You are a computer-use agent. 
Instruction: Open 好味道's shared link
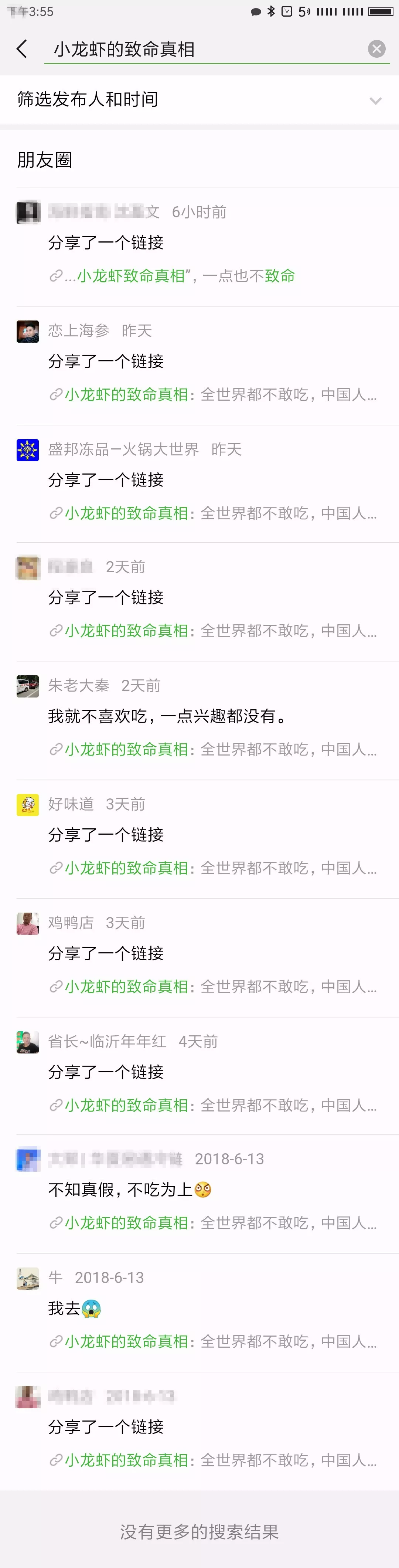coord(213,868)
